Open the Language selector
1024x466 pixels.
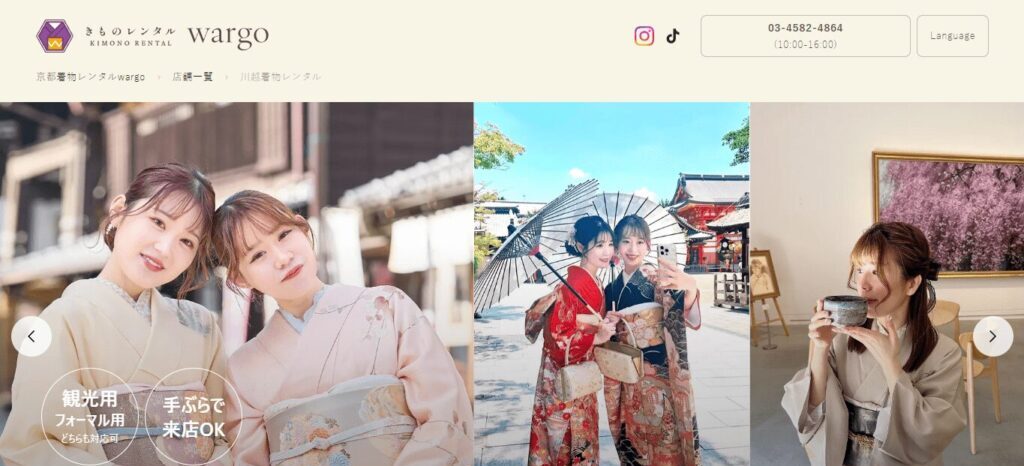(x=952, y=36)
